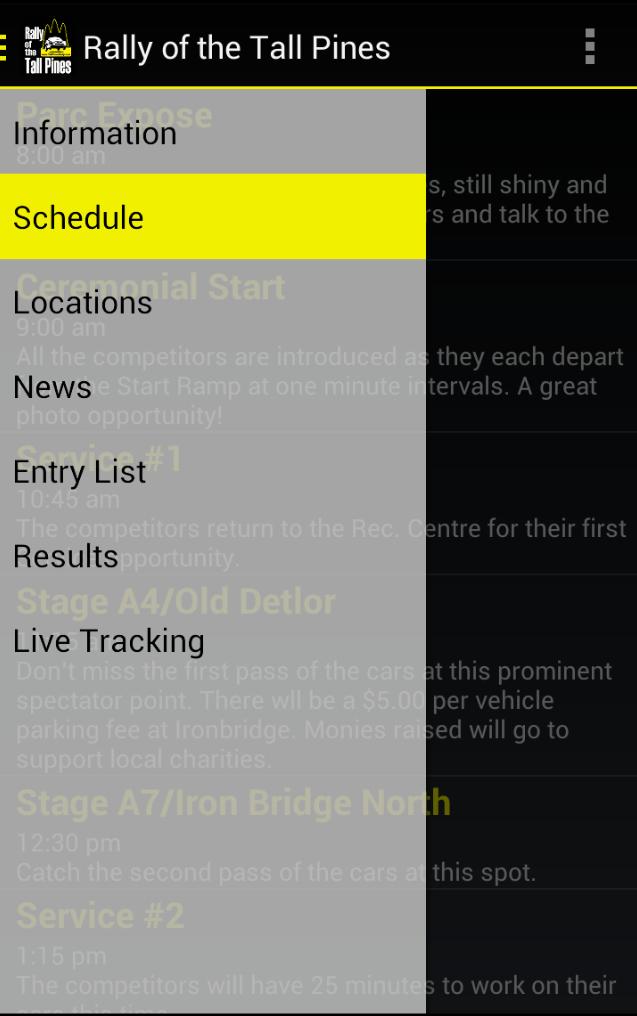Close the drawer via the app logo button
637x1016 pixels.
[x=40, y=46]
